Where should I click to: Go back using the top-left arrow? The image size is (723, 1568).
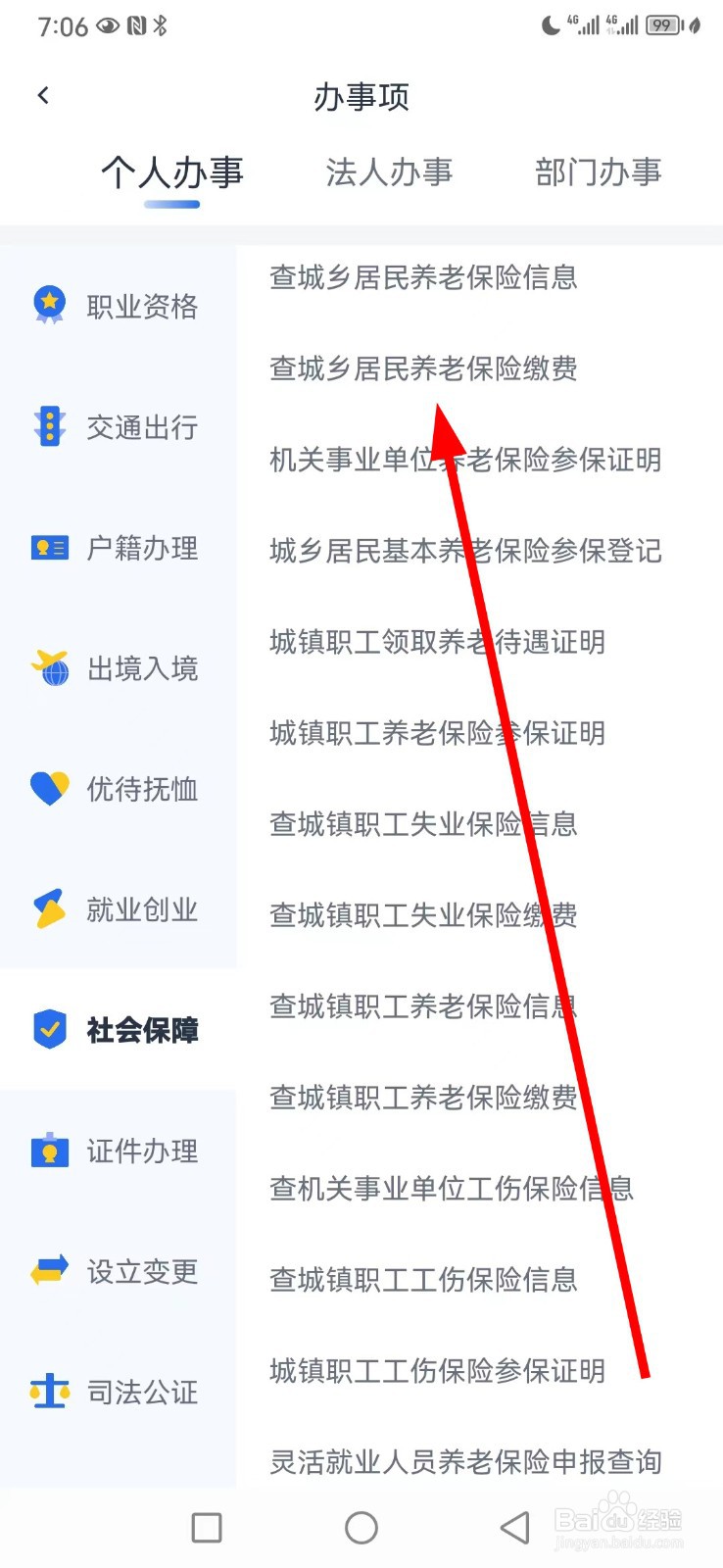pos(43,94)
